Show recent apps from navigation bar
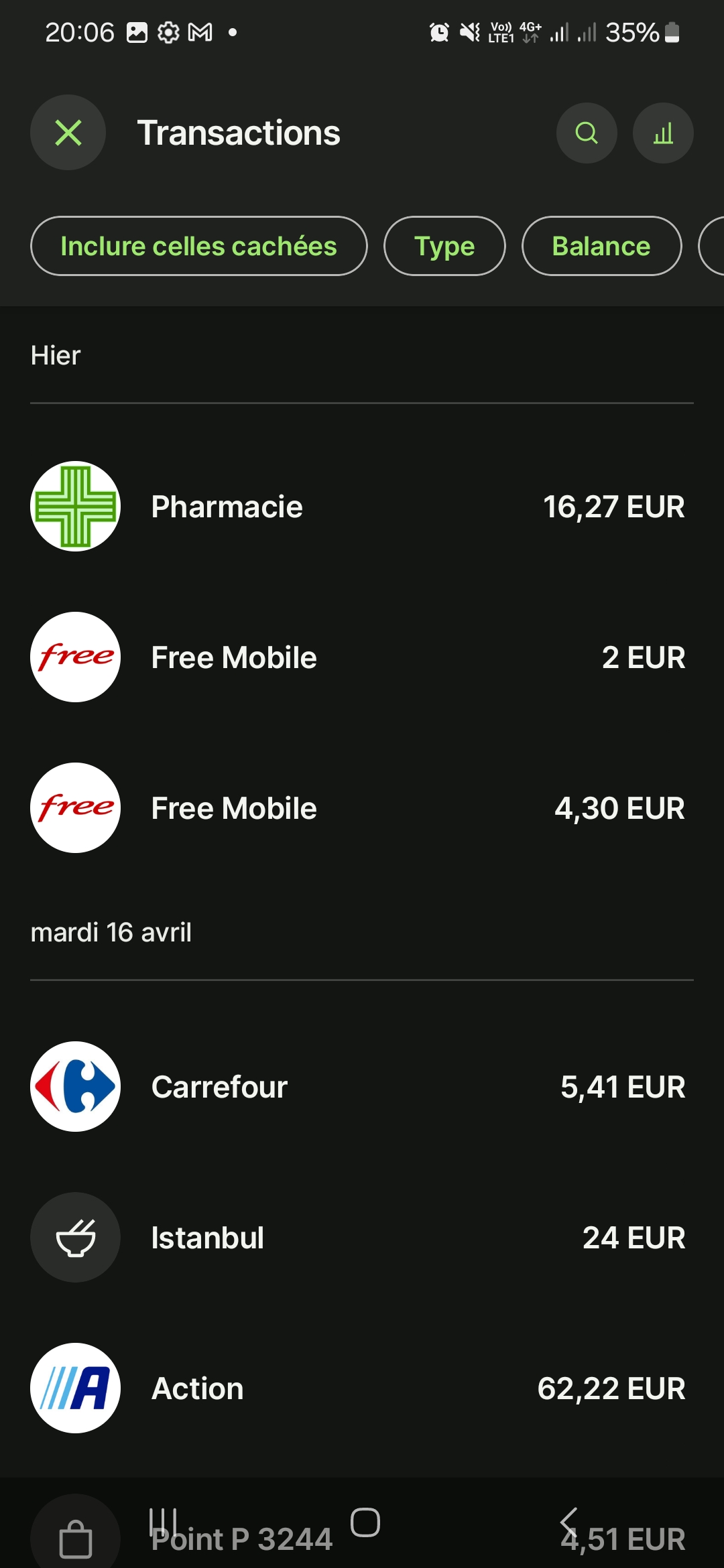Screen dimensions: 724x1568 pyautogui.click(x=163, y=1522)
